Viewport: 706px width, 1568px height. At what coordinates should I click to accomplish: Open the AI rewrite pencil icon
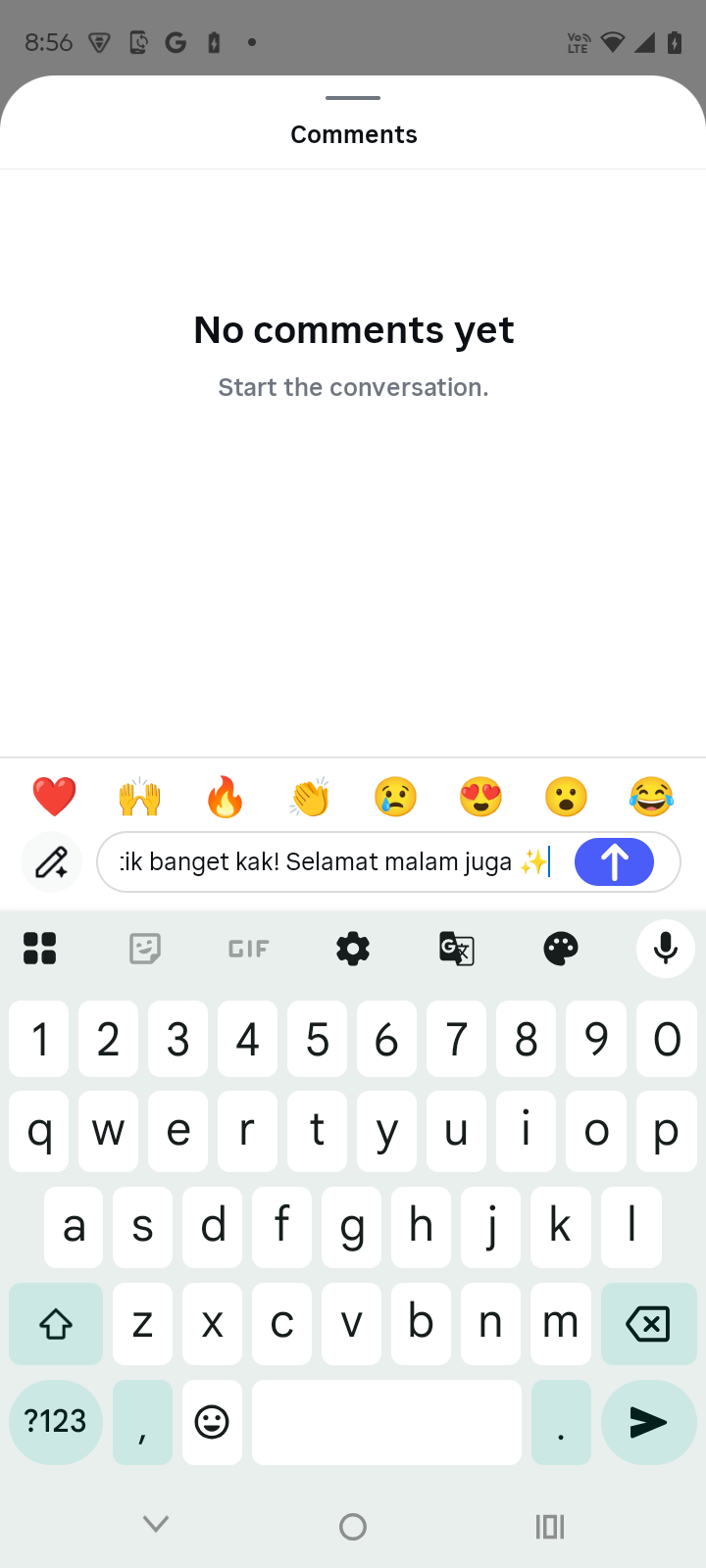click(51, 862)
